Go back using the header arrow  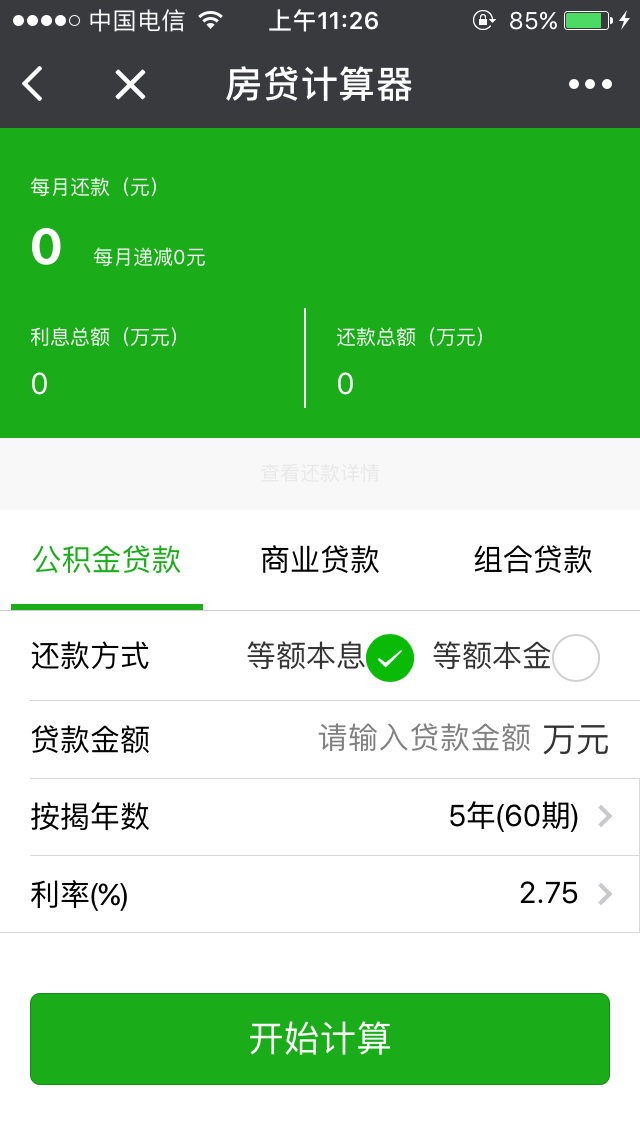[x=33, y=85]
